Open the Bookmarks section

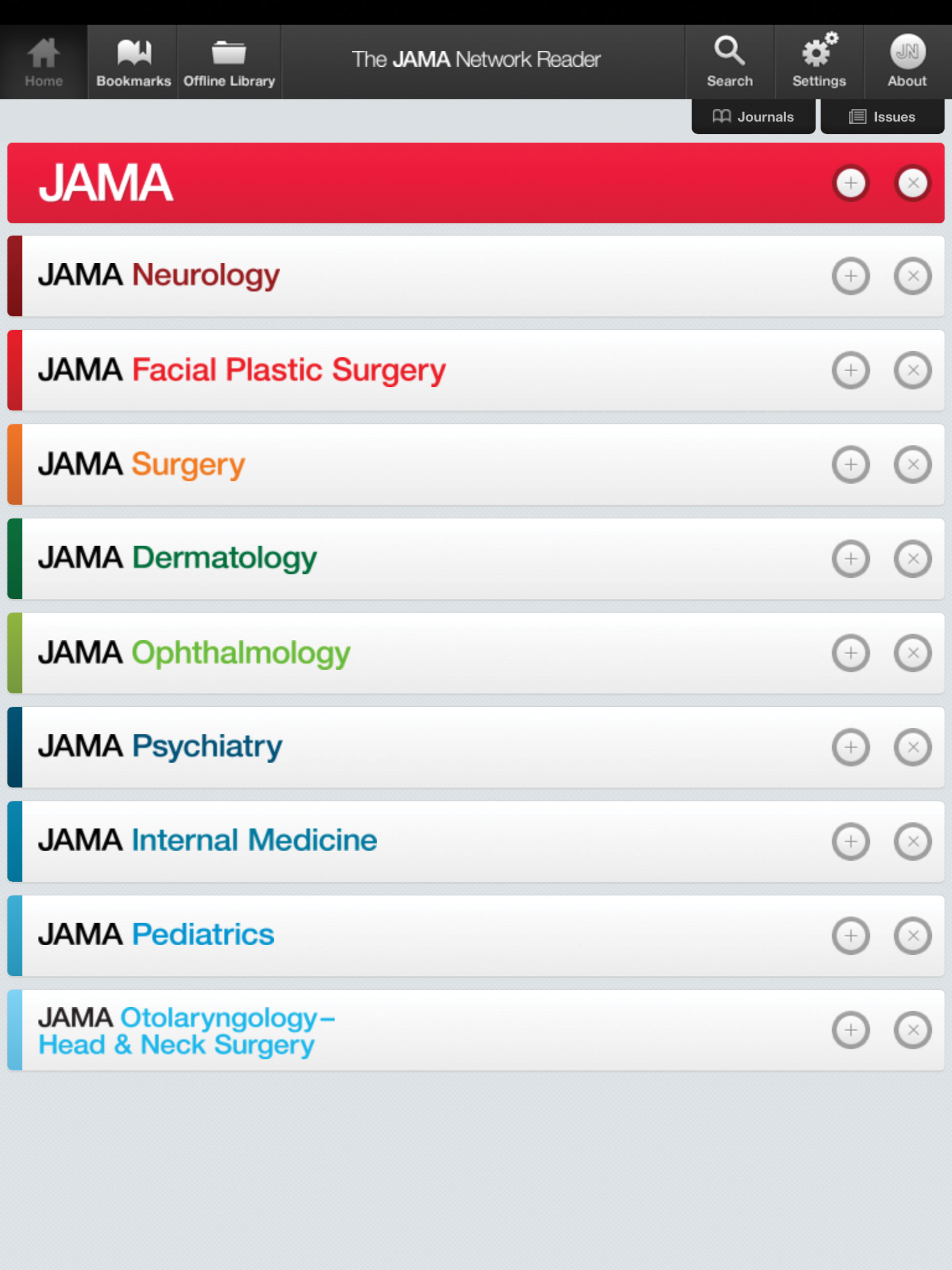point(133,62)
